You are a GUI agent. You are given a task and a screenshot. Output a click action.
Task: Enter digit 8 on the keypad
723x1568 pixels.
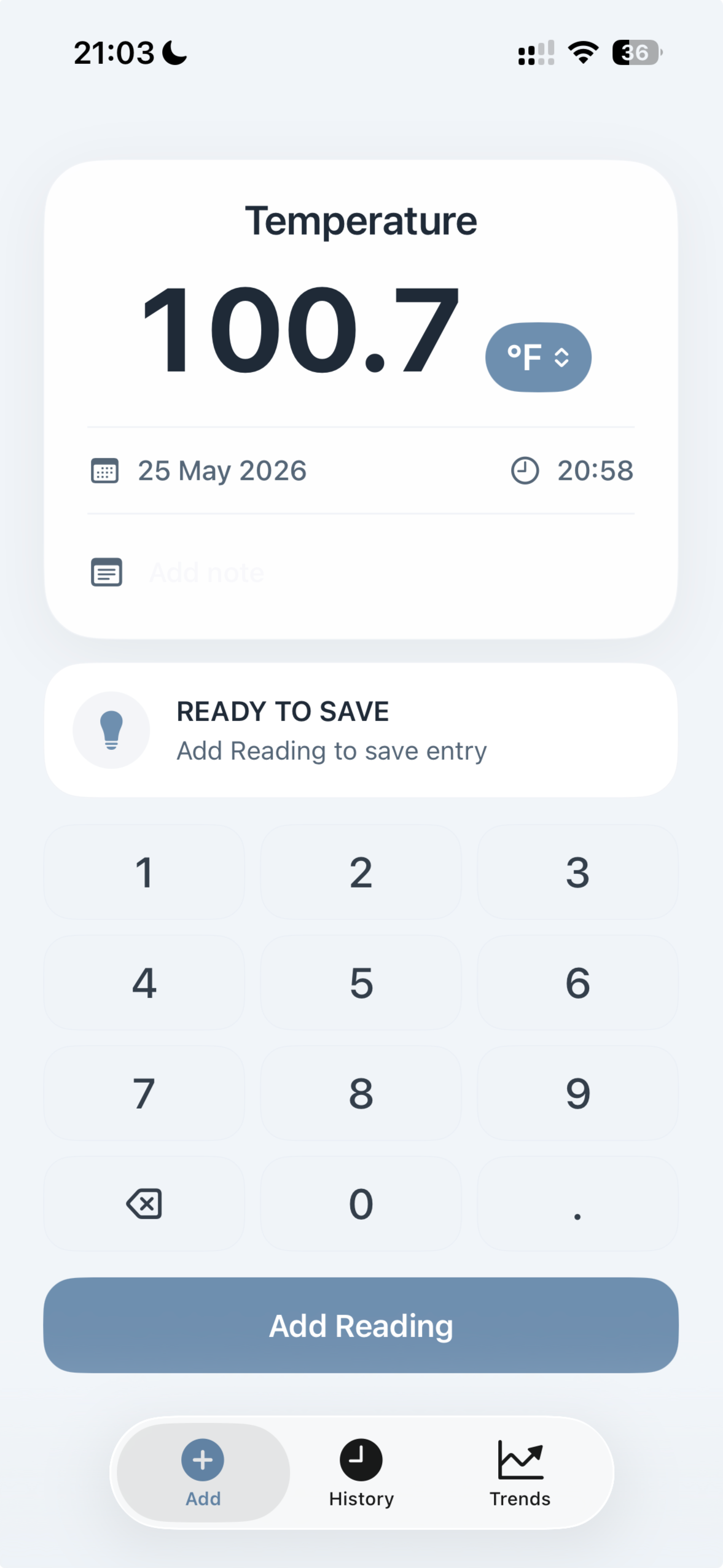(x=361, y=1093)
